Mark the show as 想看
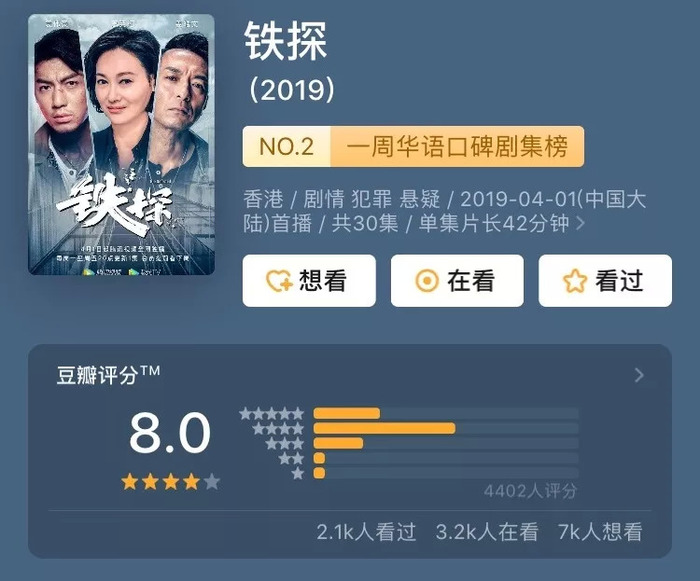 309,281
